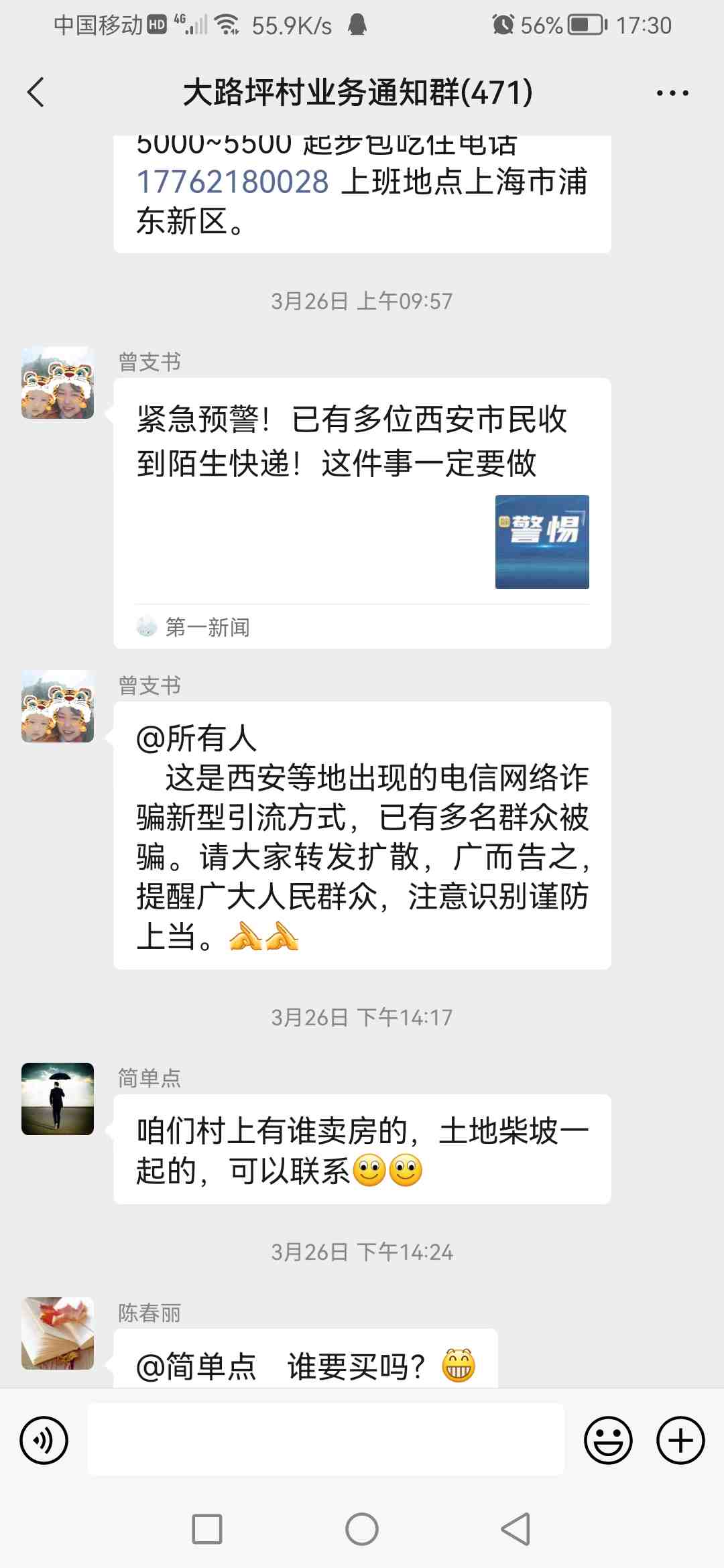This screenshot has width=724, height=1568.
Task: View 简单点's profile avatar
Action: (58, 1098)
